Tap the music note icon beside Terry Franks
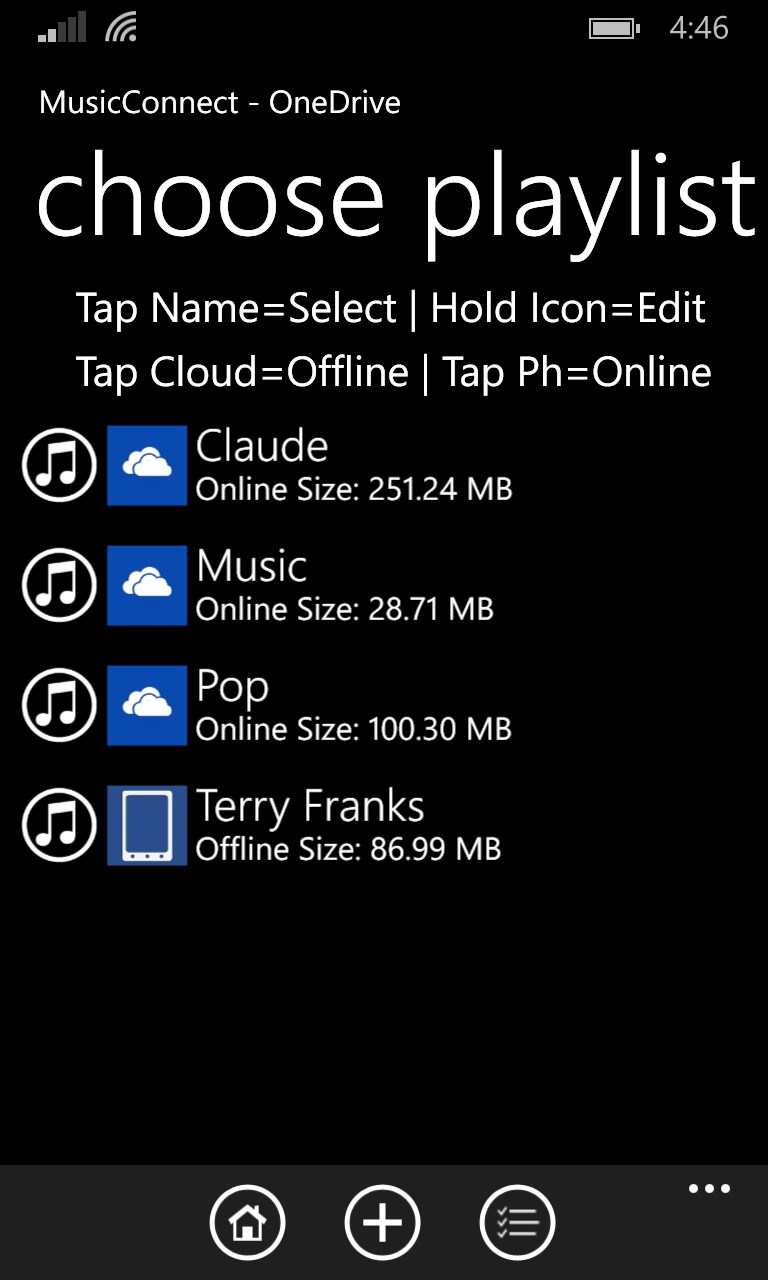 [x=59, y=825]
